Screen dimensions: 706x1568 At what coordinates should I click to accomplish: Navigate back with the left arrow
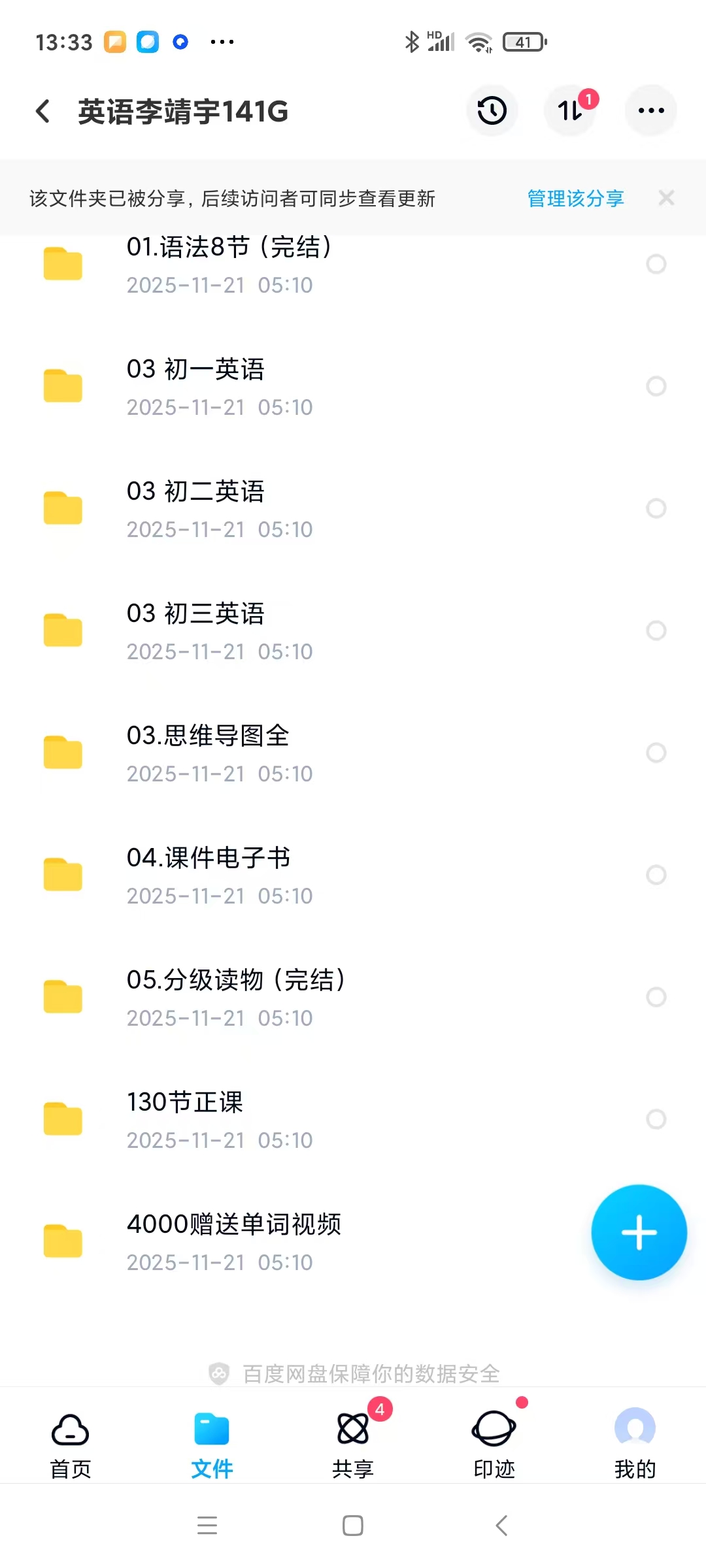click(x=43, y=111)
